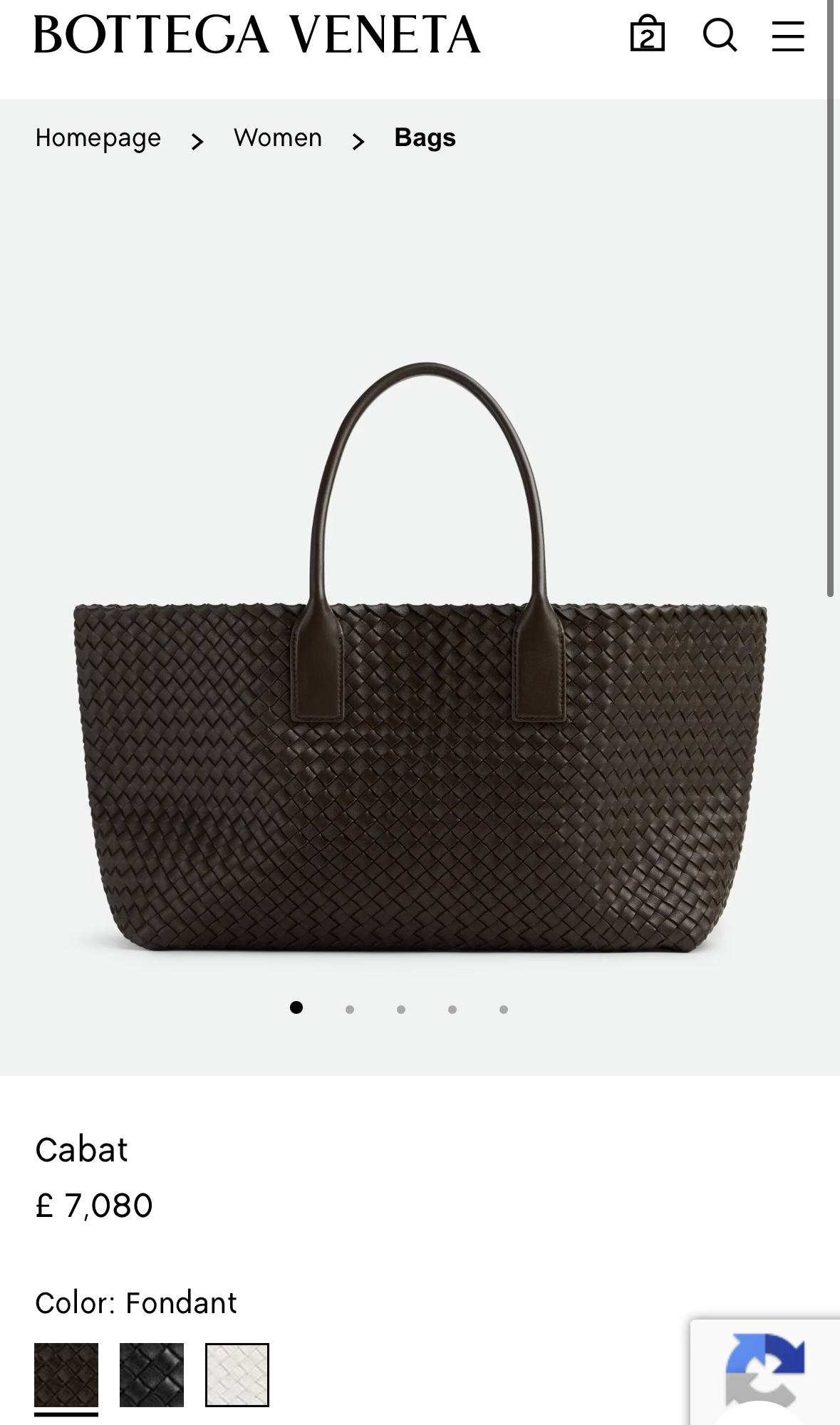The width and height of the screenshot is (840, 1425).
Task: Select the black color swatch
Action: pos(152,1375)
